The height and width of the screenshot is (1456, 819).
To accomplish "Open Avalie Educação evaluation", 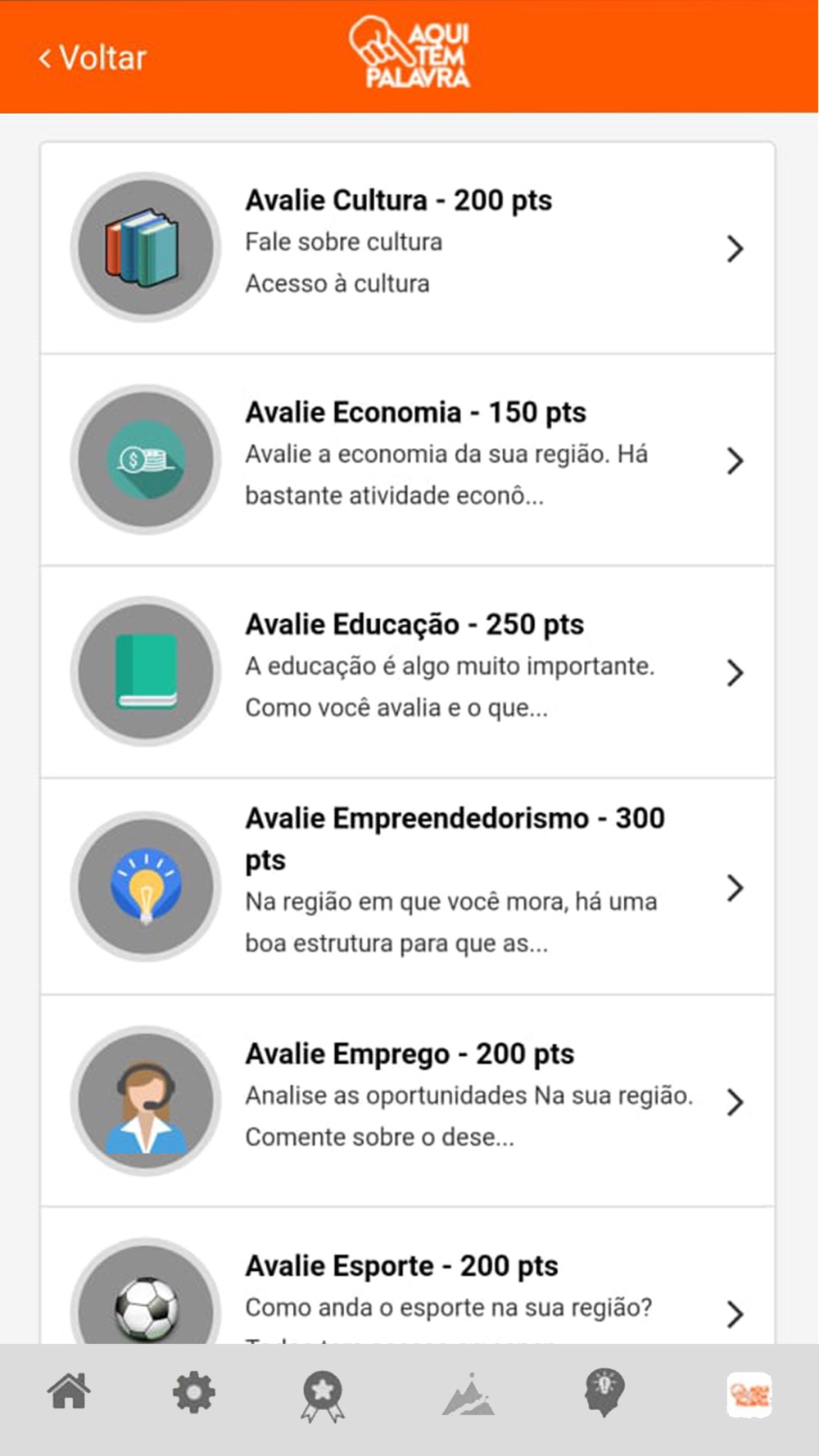I will point(407,671).
